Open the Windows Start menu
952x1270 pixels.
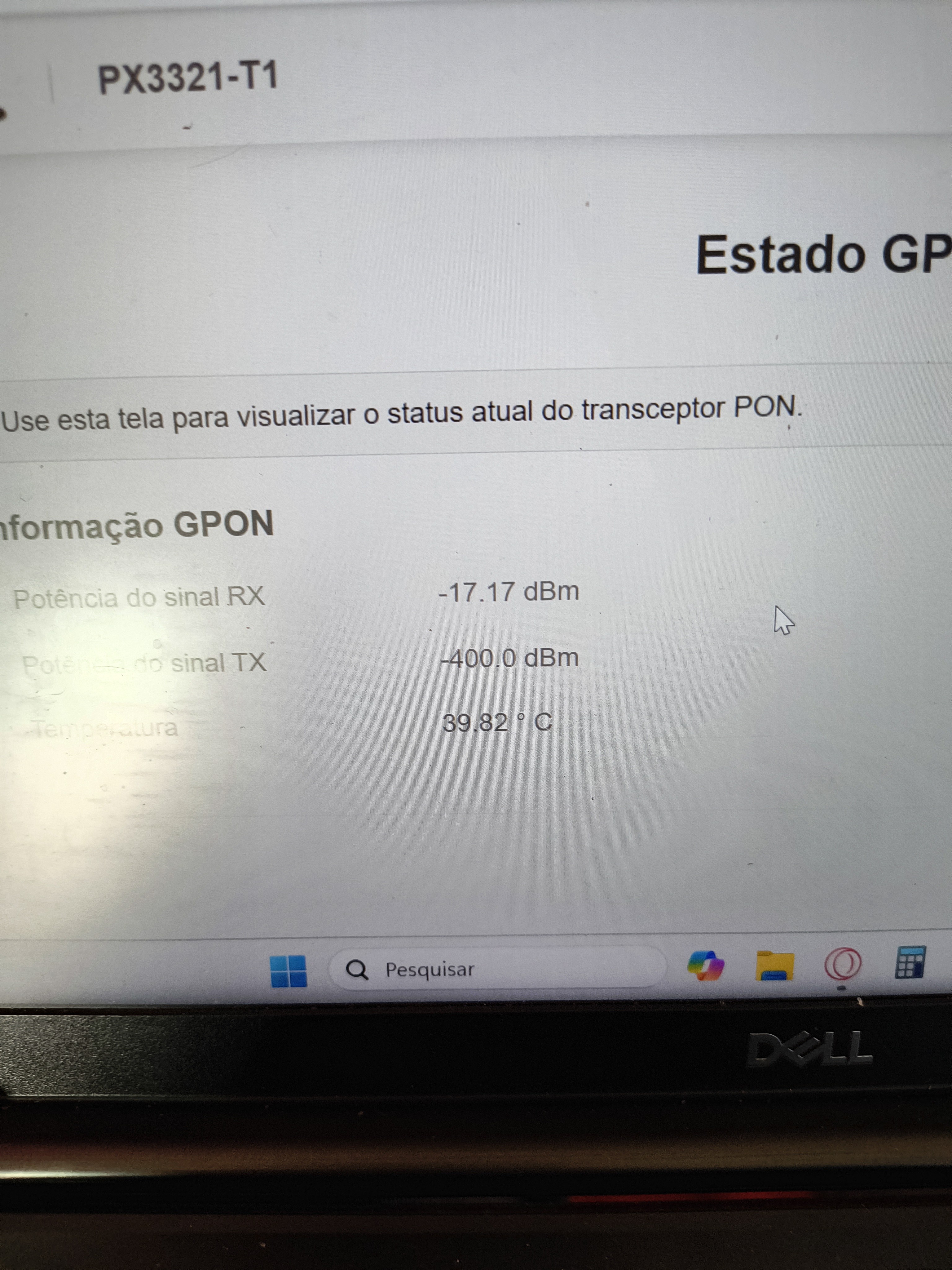(x=288, y=971)
